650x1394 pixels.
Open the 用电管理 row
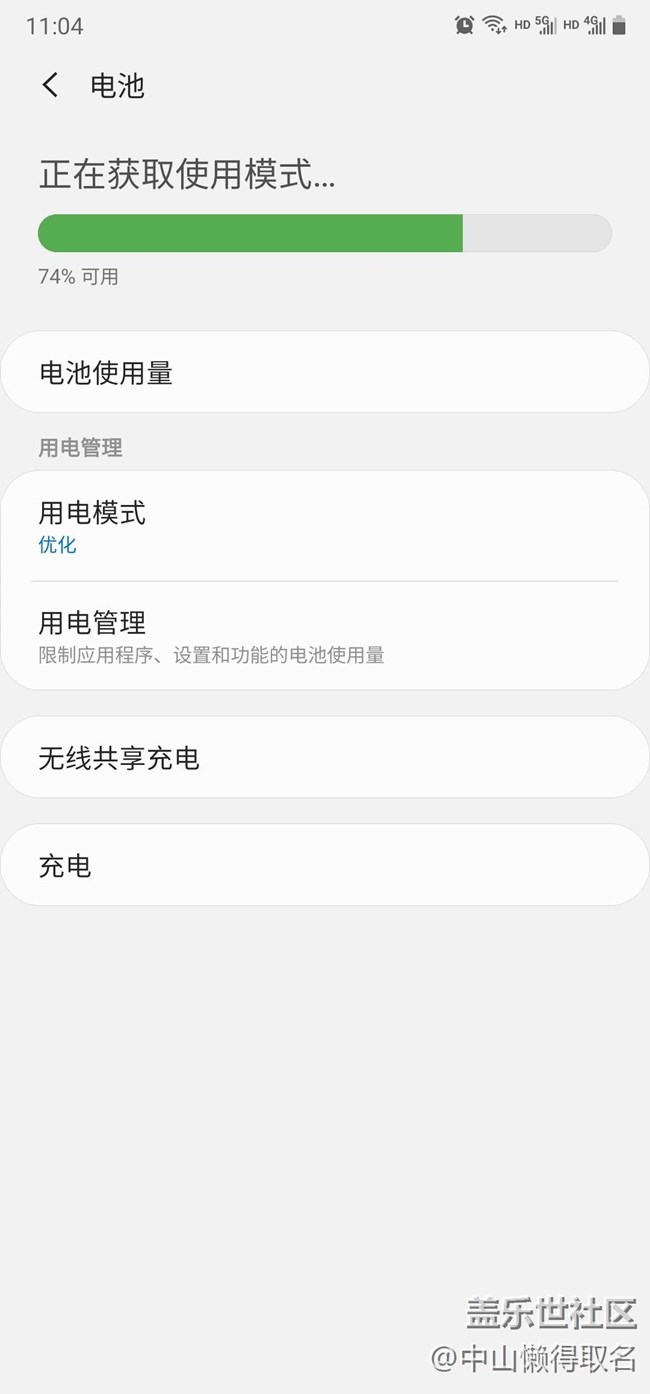coord(325,636)
